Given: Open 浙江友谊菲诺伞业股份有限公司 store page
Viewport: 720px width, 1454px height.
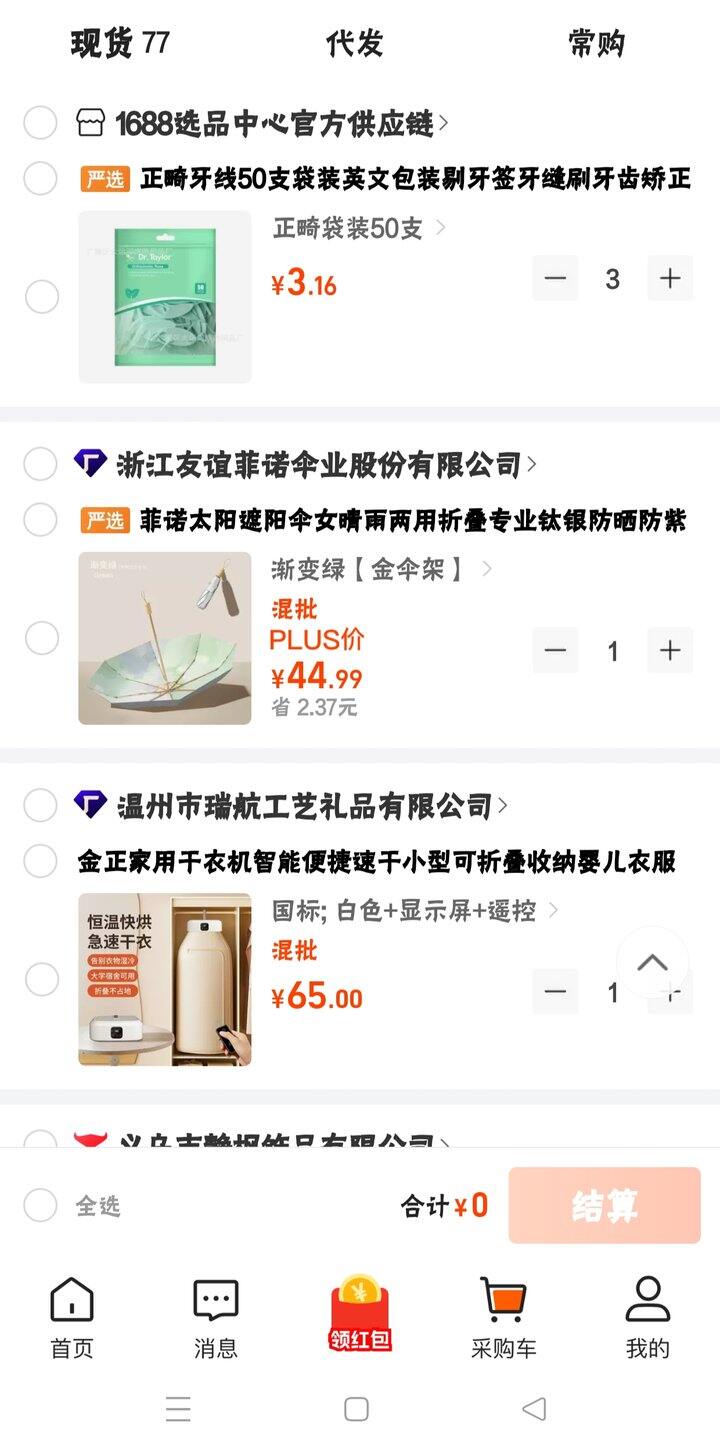Looking at the screenshot, I should 320,465.
